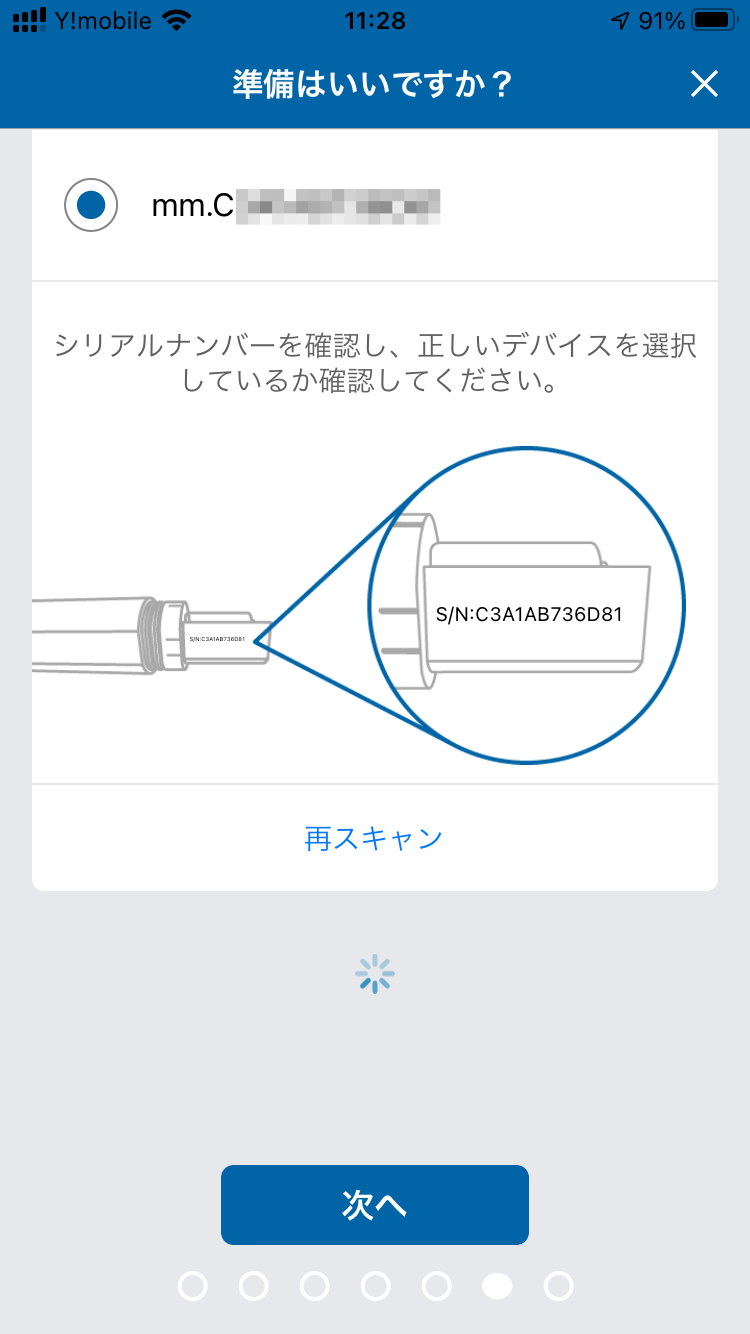Close the setup screen with the X
750x1334 pixels.
[x=704, y=84]
